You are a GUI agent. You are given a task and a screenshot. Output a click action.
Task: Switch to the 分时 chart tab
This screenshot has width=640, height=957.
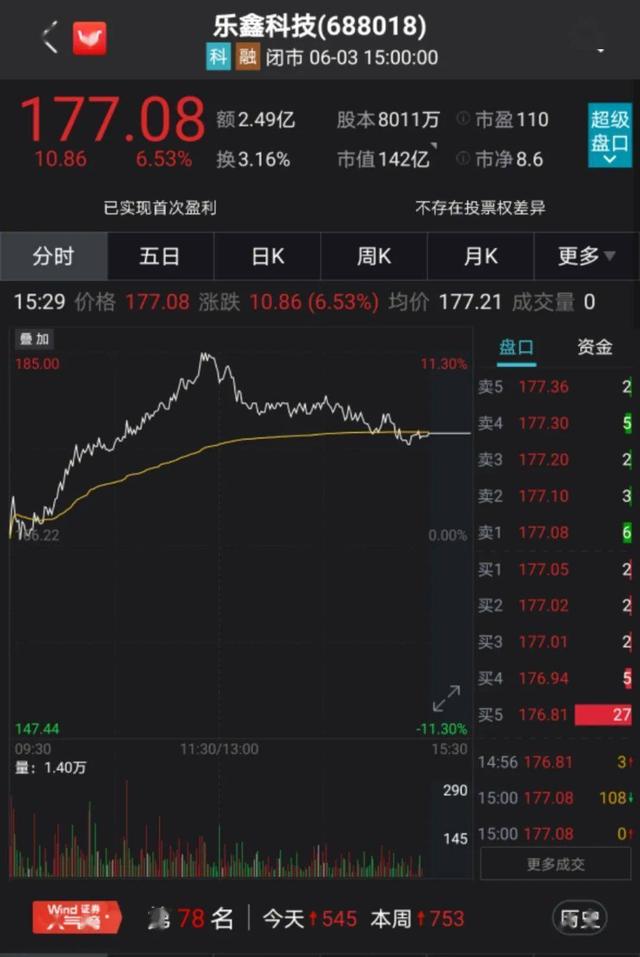point(54,256)
